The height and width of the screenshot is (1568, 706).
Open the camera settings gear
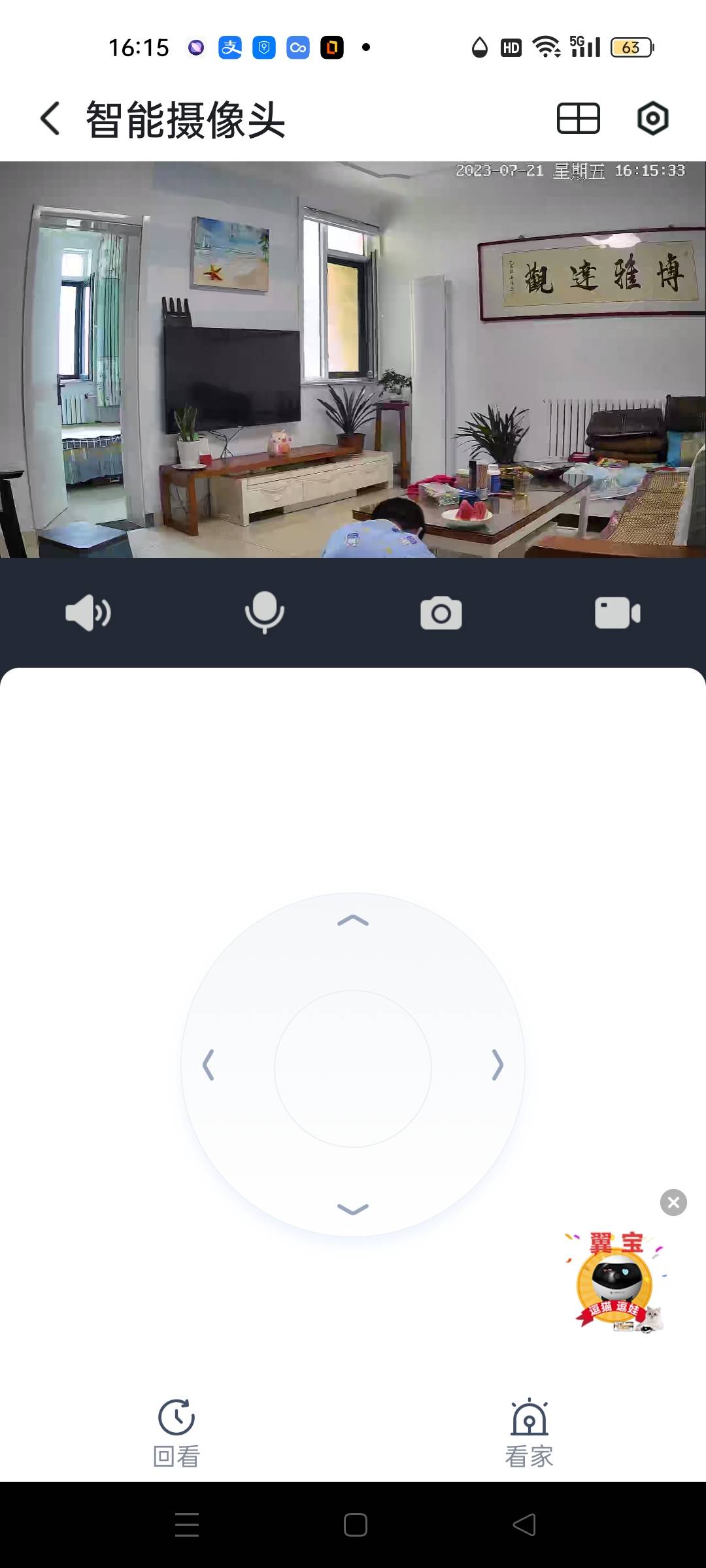(652, 119)
